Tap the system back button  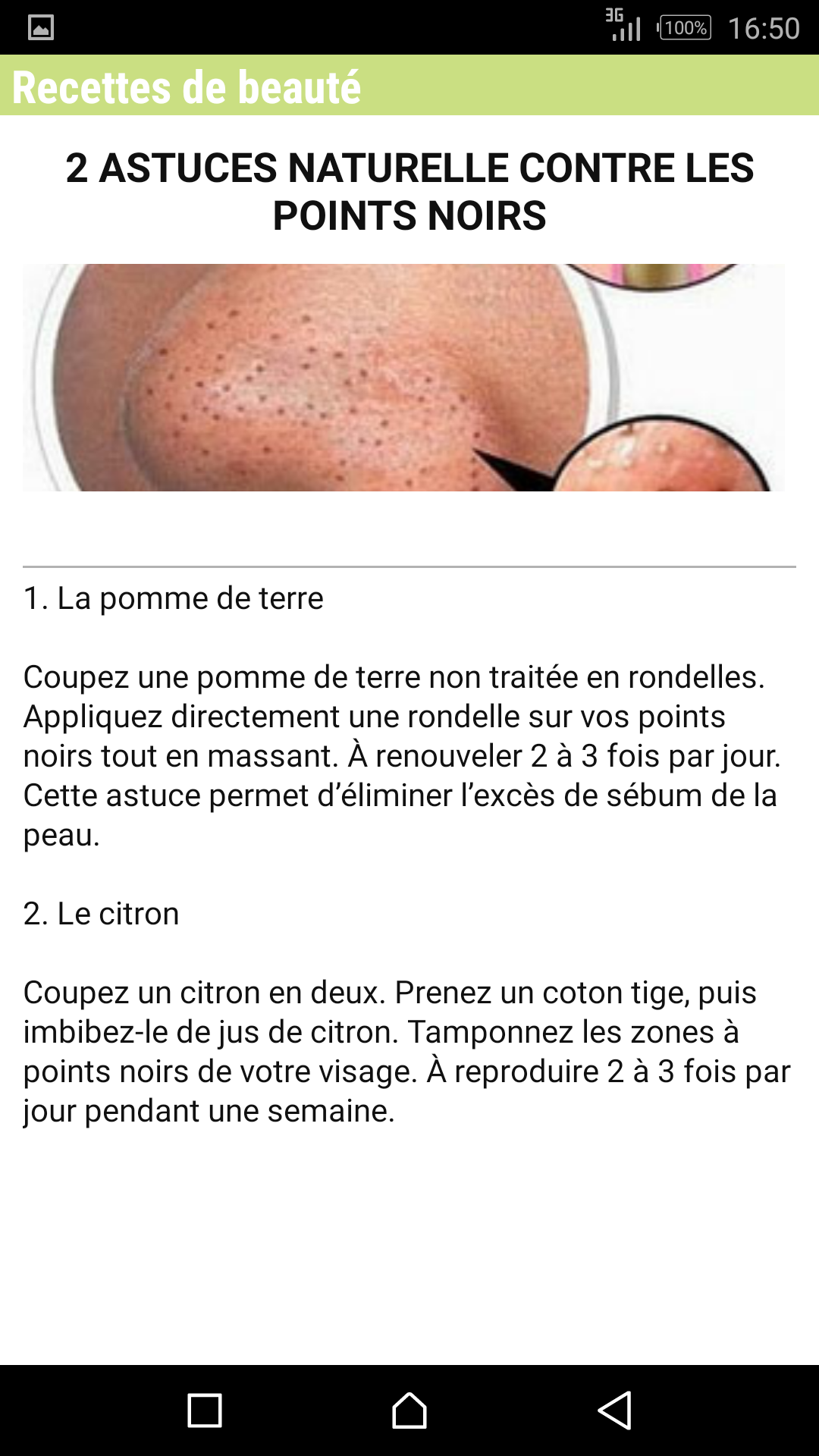(615, 1410)
